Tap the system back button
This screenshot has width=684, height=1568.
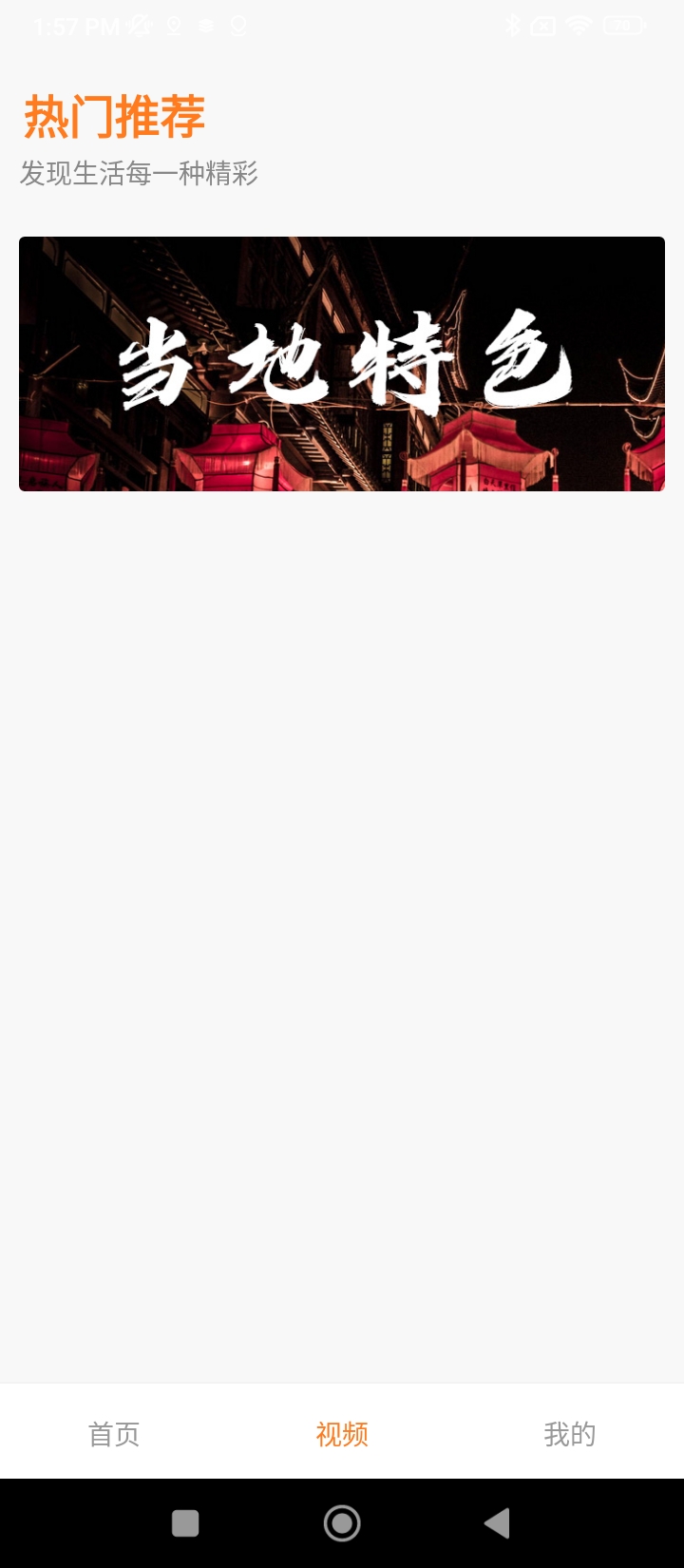[497, 1523]
